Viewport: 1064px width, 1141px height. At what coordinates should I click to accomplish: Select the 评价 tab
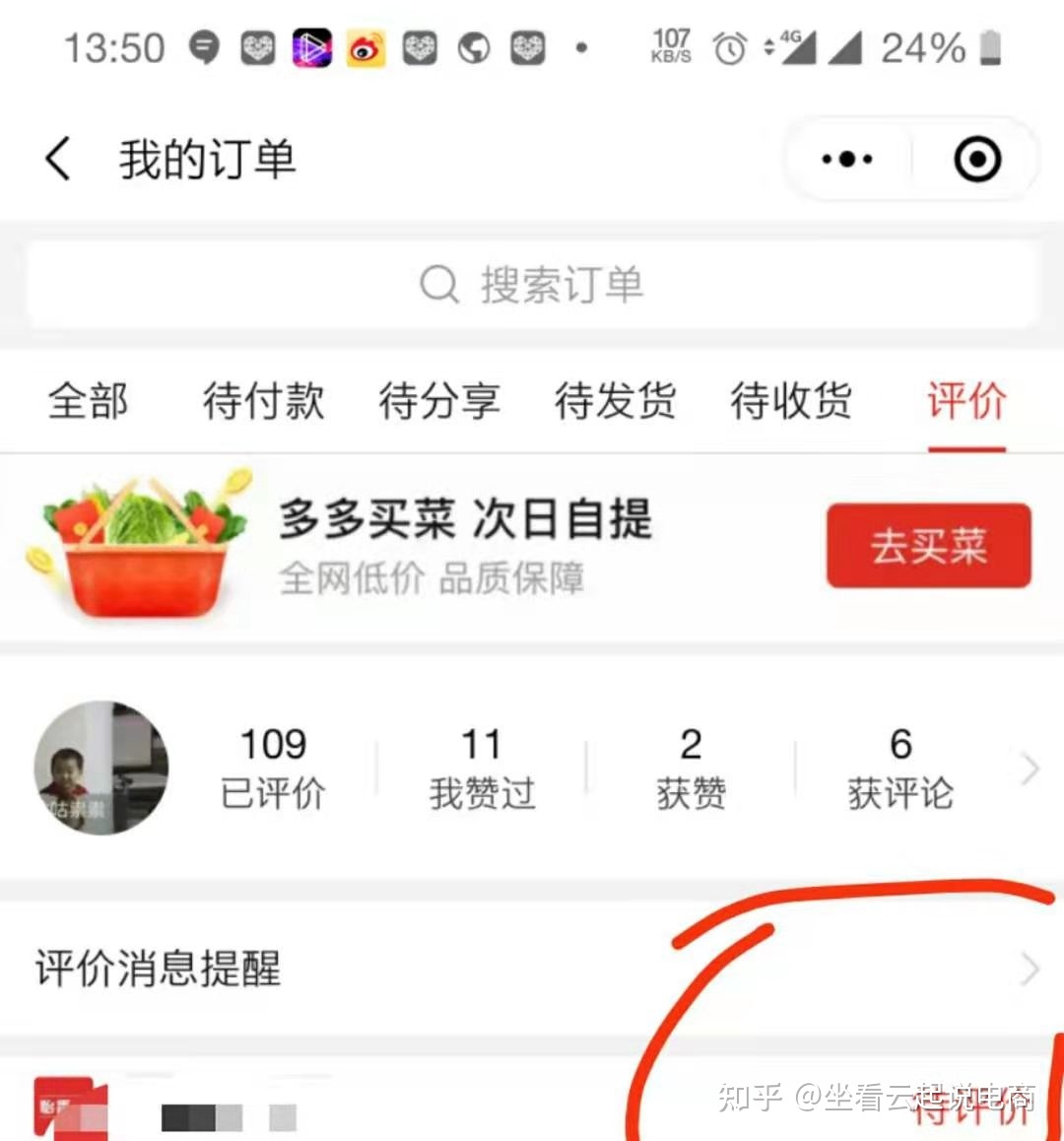(x=965, y=401)
